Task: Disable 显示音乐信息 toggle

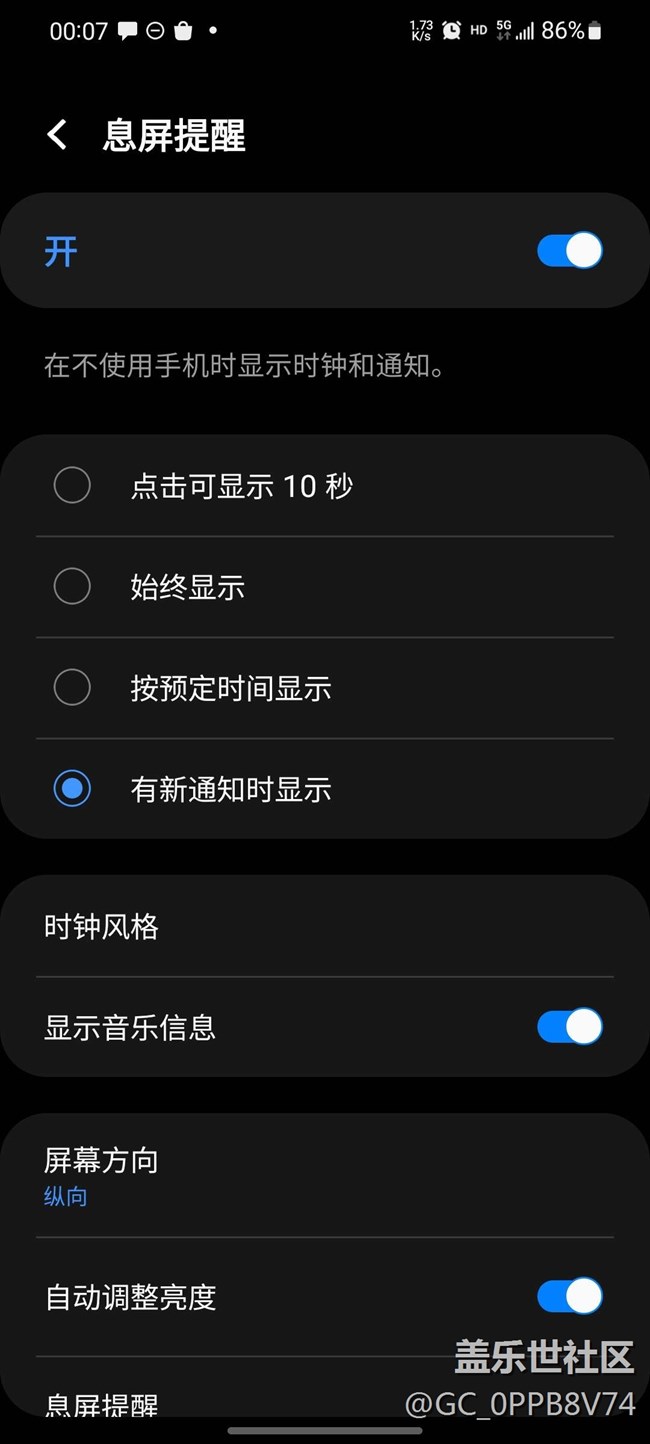Action: click(569, 1027)
